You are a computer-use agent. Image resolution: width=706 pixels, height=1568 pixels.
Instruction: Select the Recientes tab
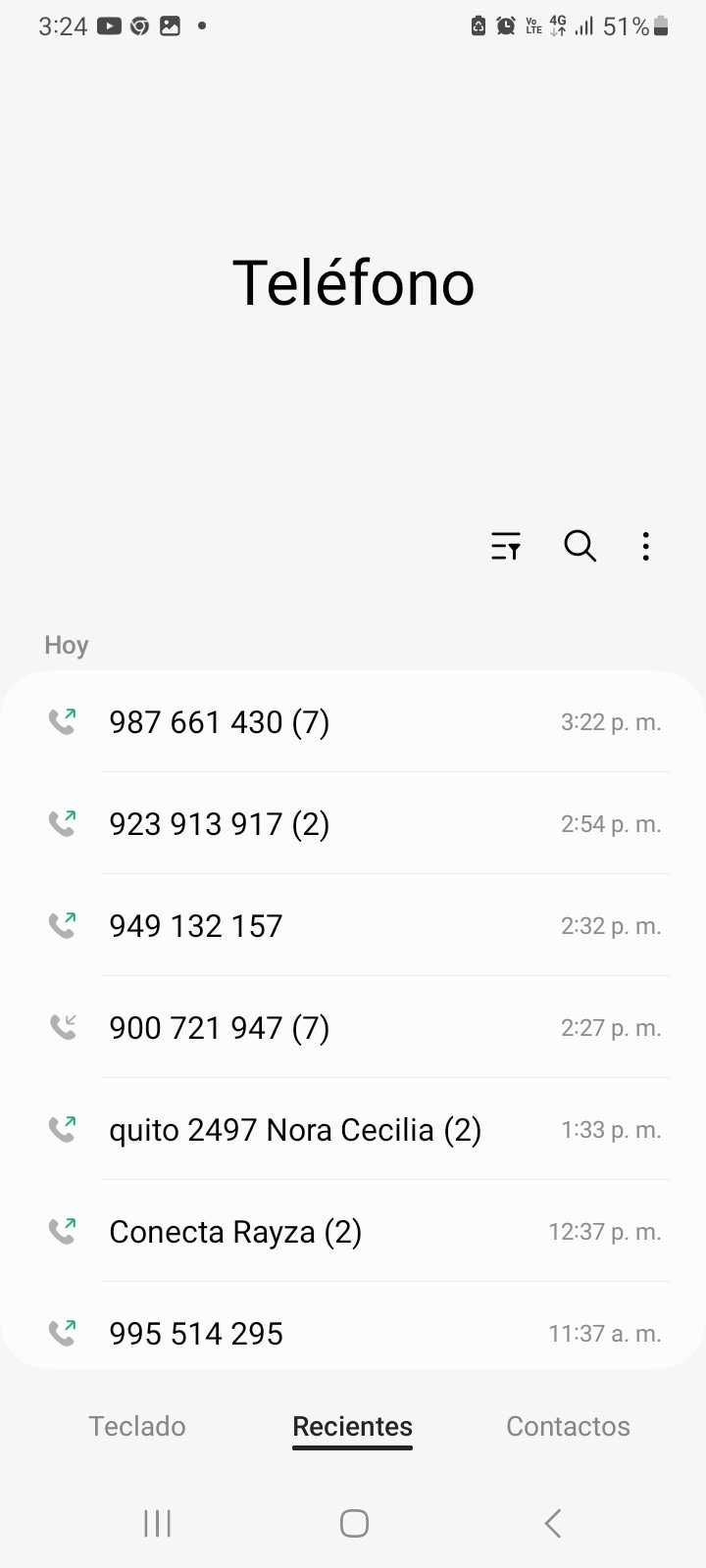click(353, 1426)
